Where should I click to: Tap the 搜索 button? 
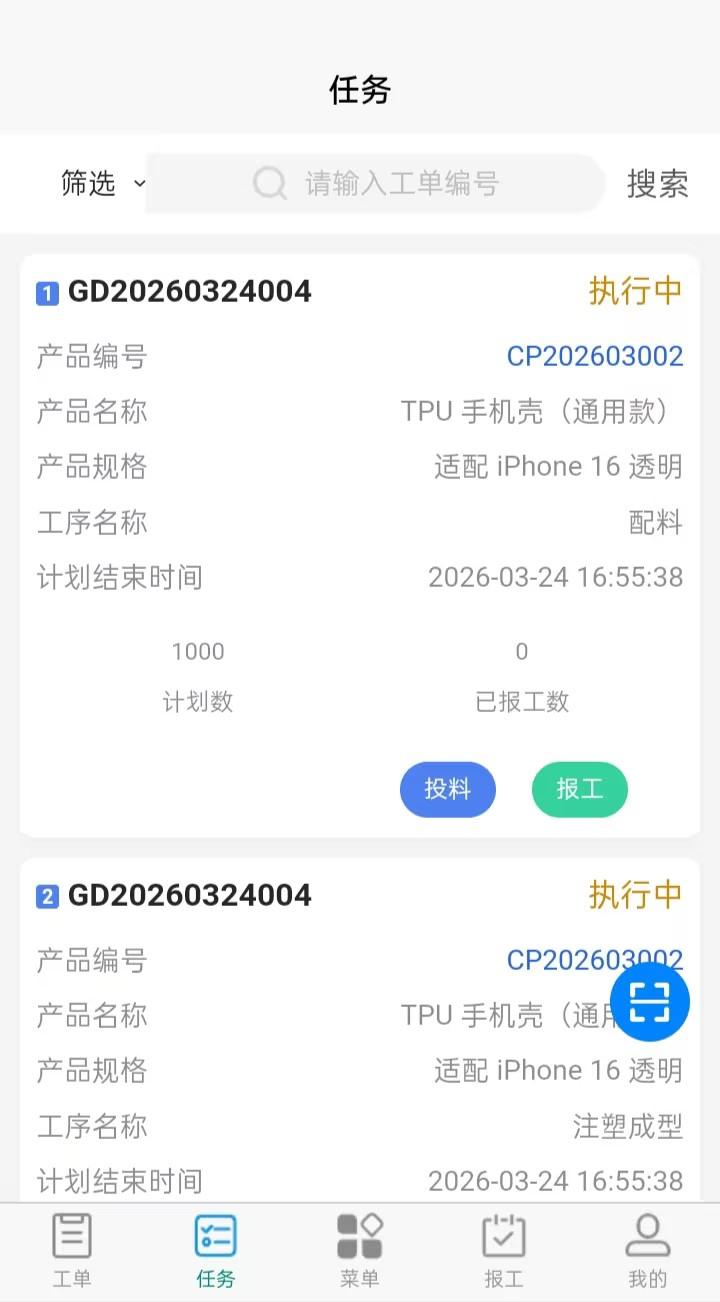click(x=657, y=184)
